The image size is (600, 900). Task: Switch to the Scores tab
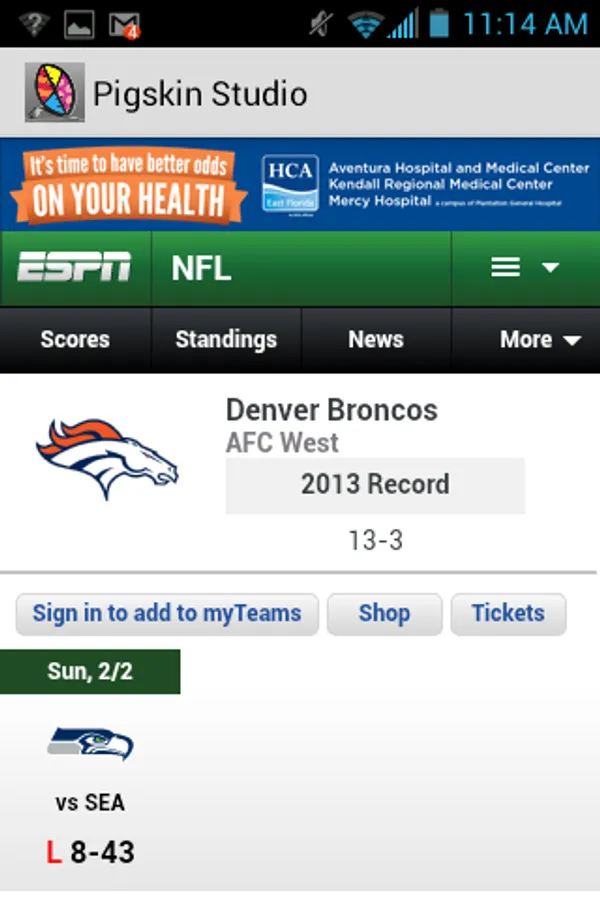[75, 340]
